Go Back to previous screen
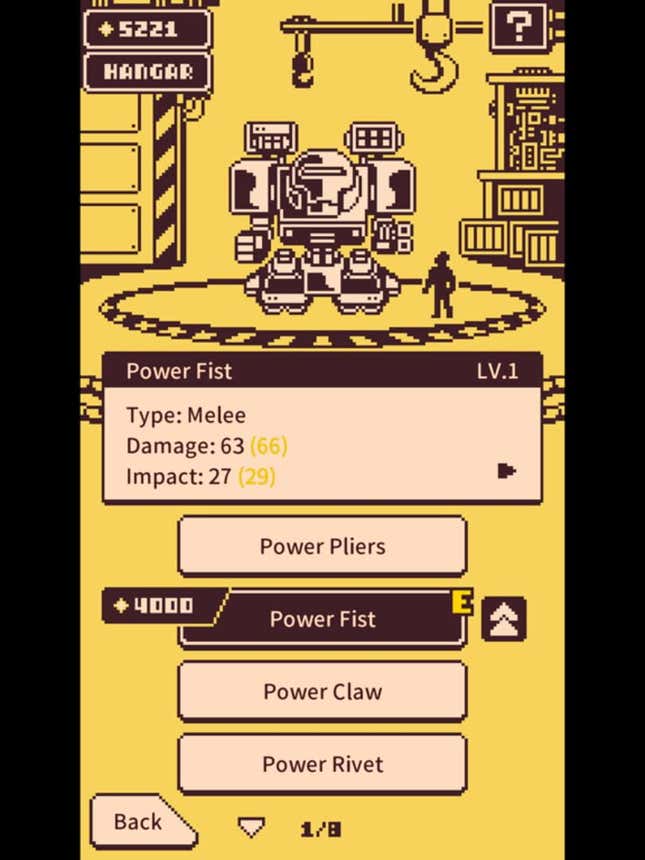Screen dimensions: 645x860 point(138,822)
